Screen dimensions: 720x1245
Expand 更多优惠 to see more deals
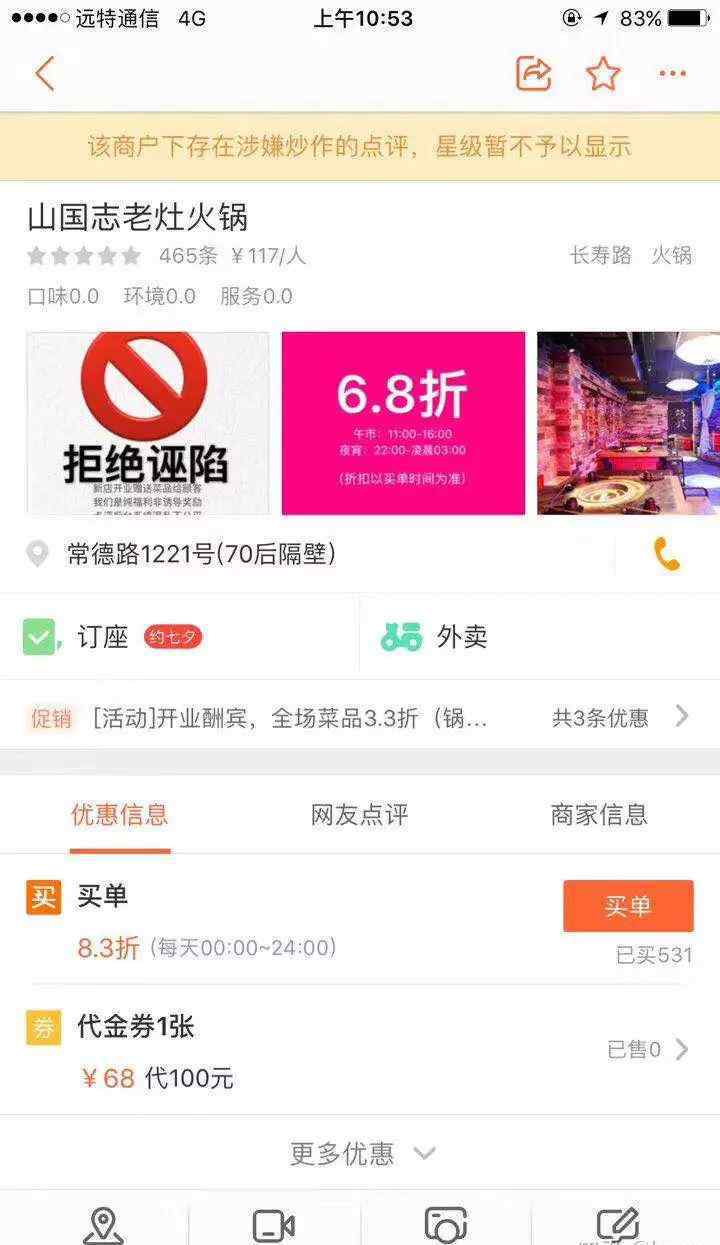(x=362, y=1153)
